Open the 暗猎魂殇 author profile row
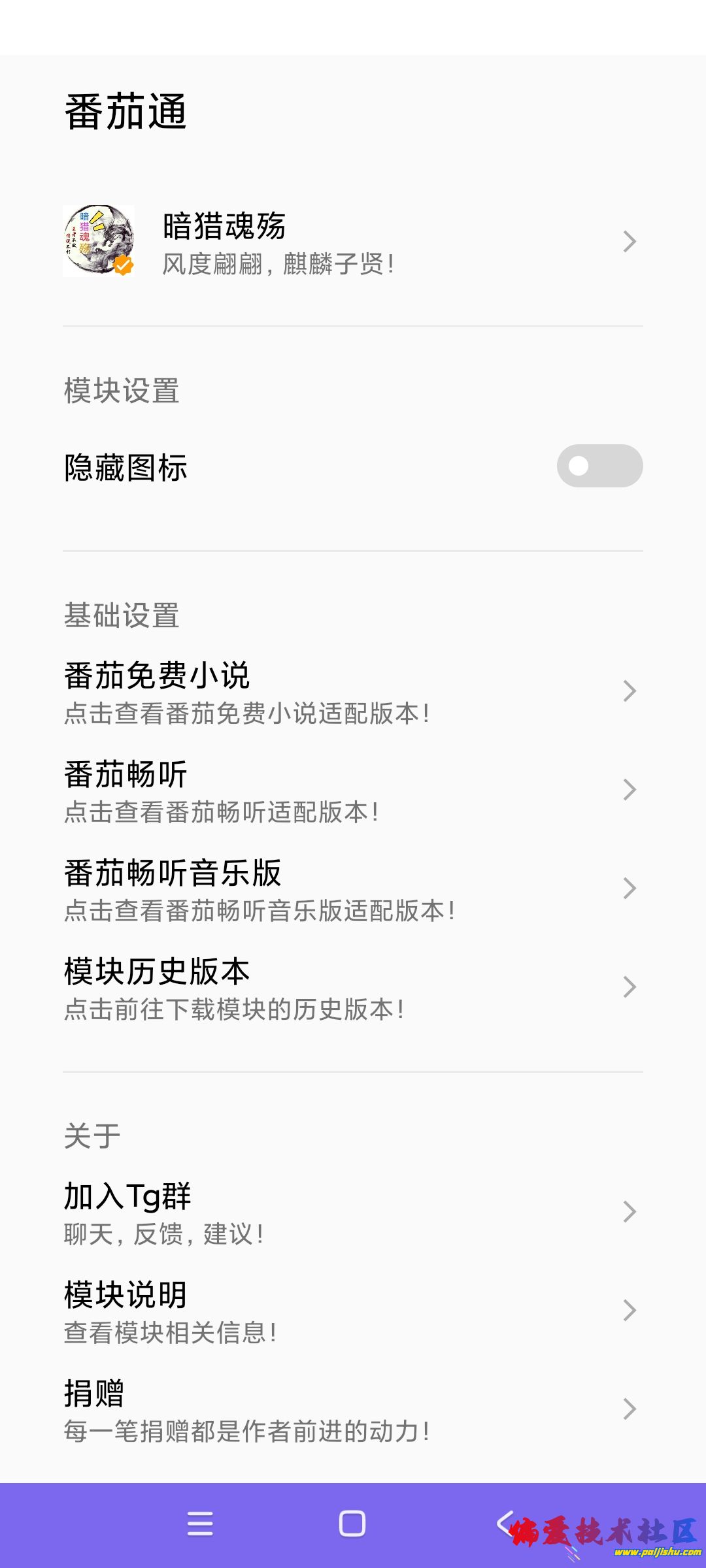The height and width of the screenshot is (1568, 706). pyautogui.click(x=353, y=242)
